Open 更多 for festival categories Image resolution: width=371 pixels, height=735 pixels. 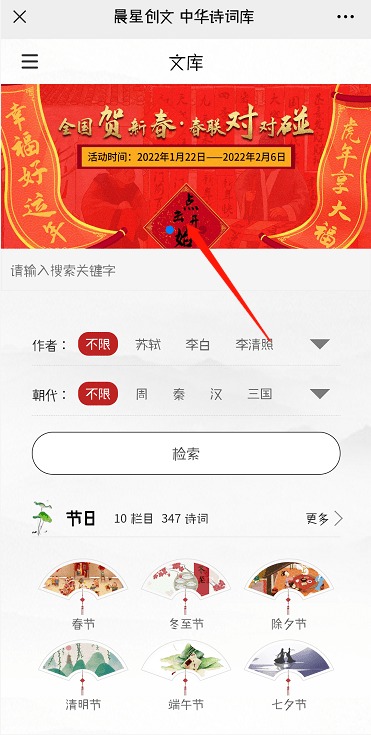[x=324, y=518]
